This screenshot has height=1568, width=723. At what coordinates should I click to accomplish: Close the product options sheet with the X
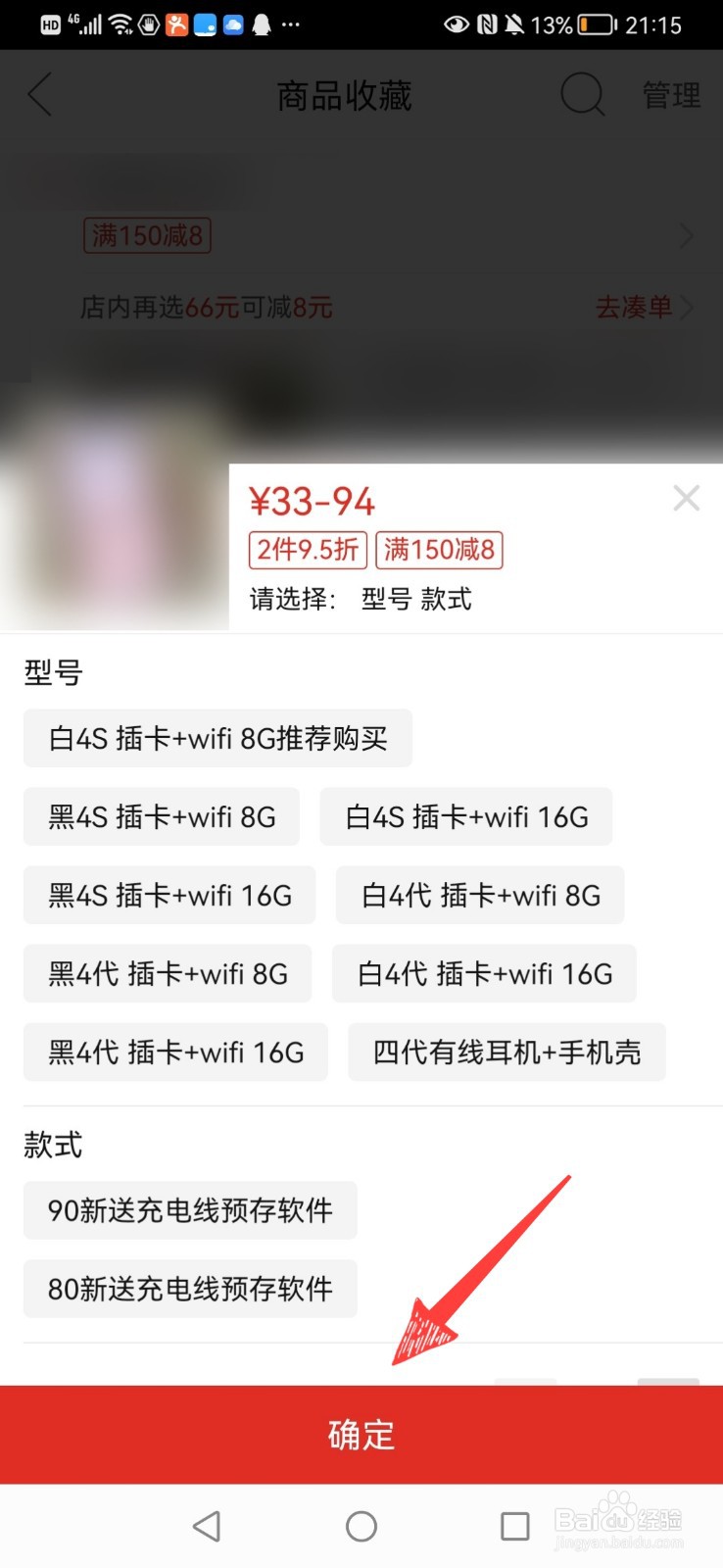click(686, 498)
